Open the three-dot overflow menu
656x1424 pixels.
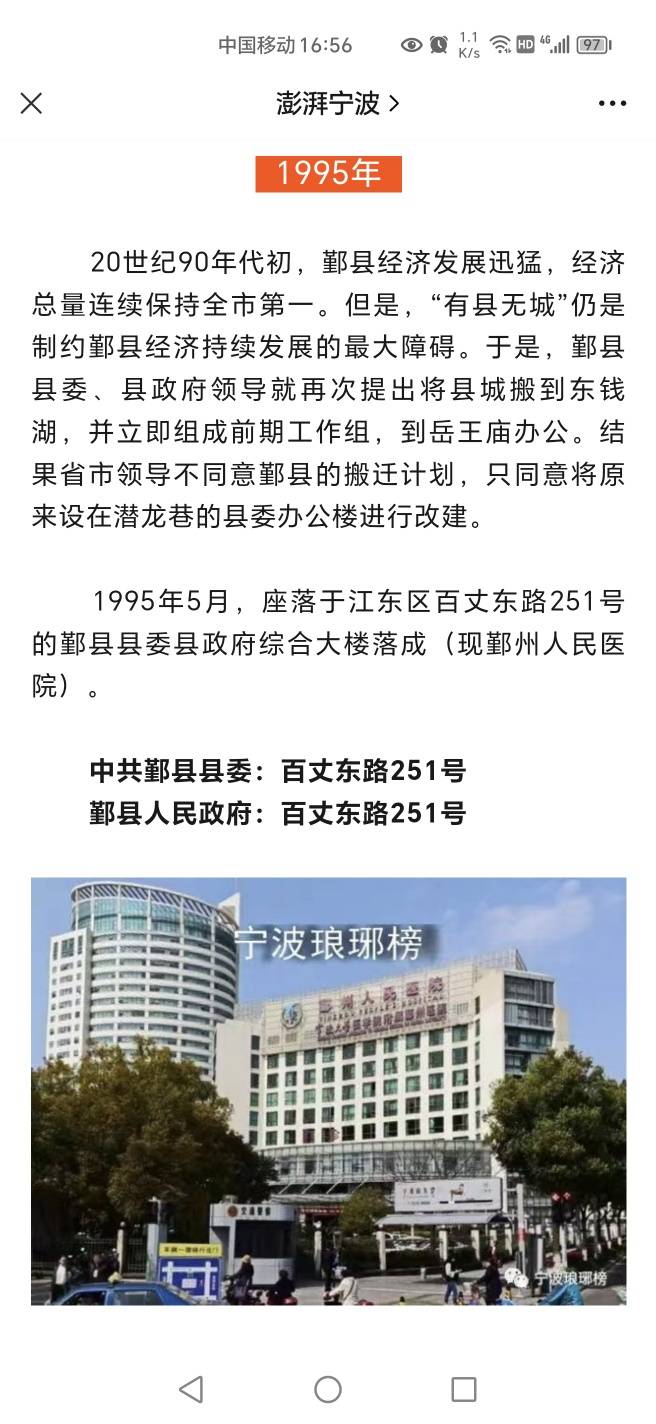pos(612,103)
